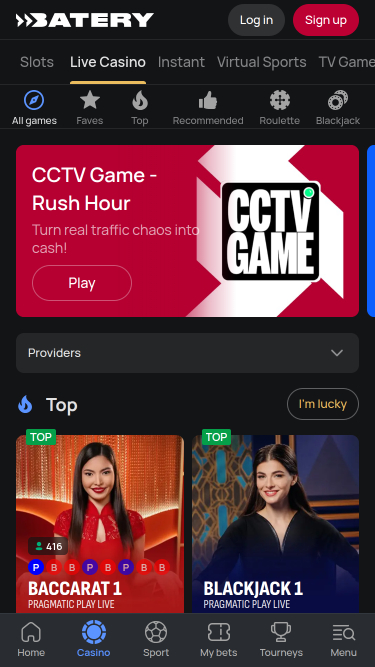
Task: Open My bets
Action: 219,639
